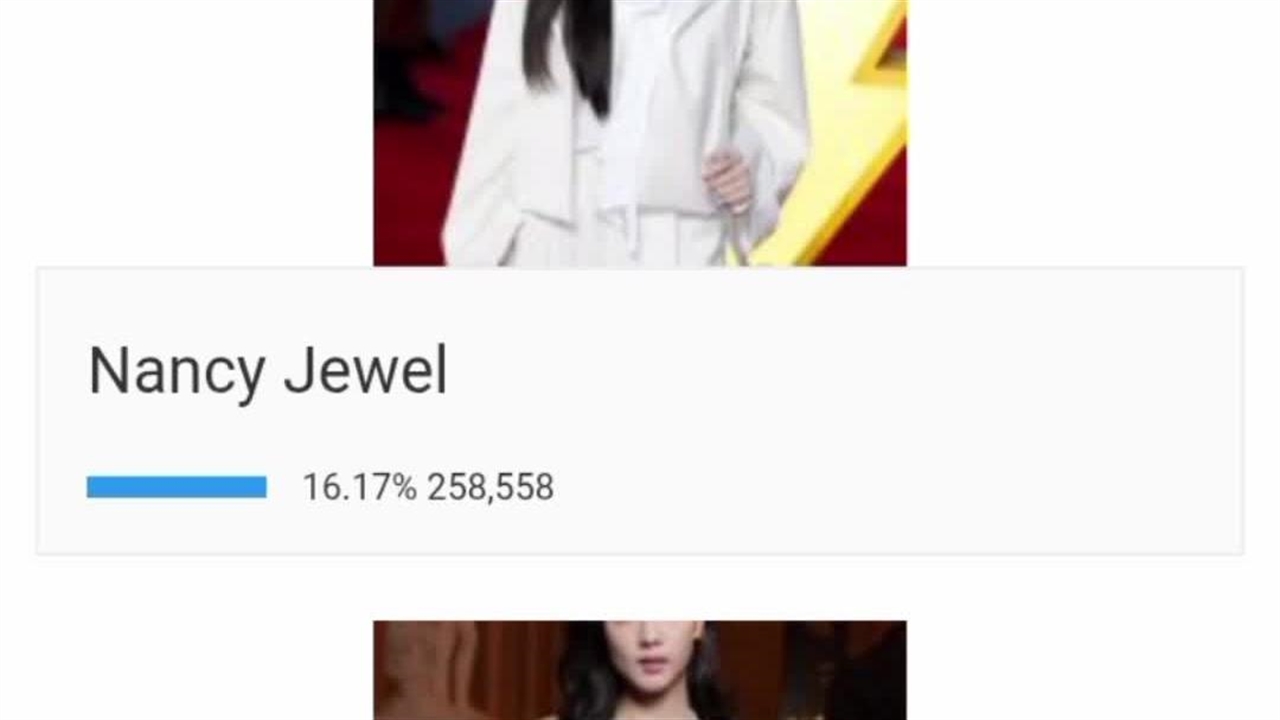Select the Nancy Jewel poll option
This screenshot has height=720, width=1280.
tap(267, 371)
